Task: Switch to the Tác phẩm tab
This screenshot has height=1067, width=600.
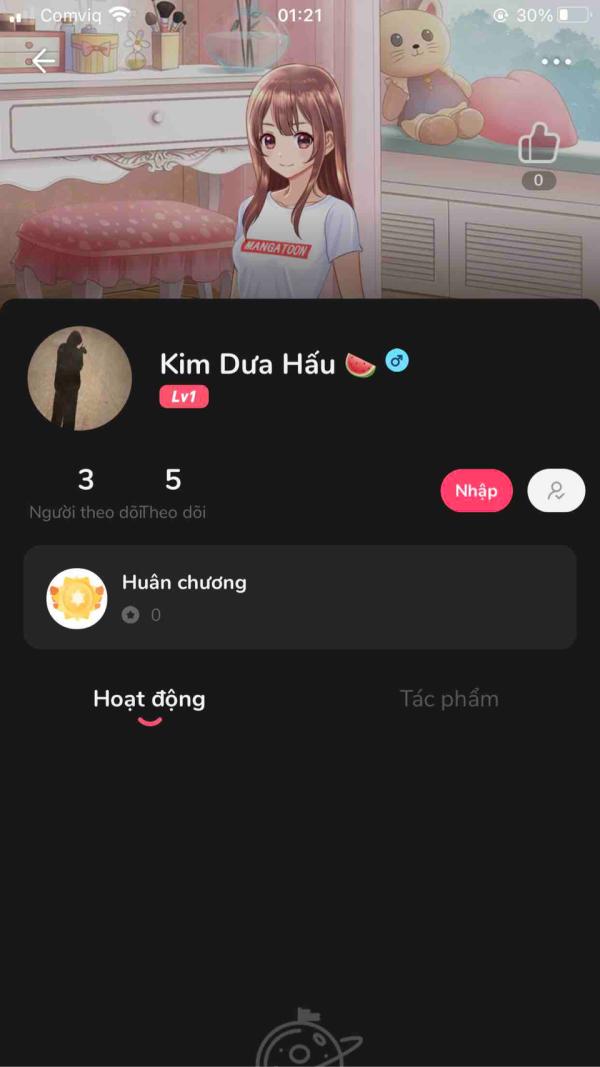Action: point(449,699)
